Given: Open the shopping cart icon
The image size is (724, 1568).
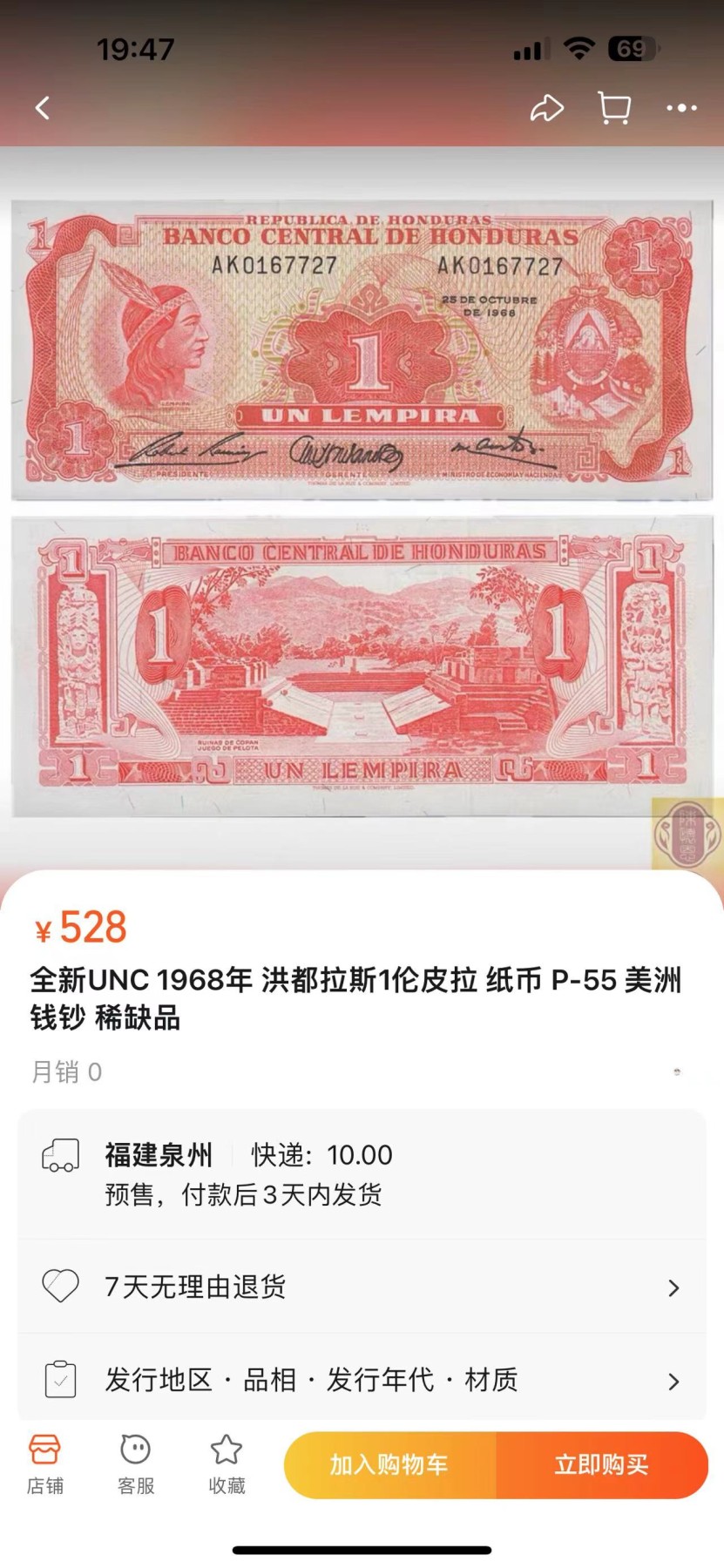Looking at the screenshot, I should tap(613, 107).
